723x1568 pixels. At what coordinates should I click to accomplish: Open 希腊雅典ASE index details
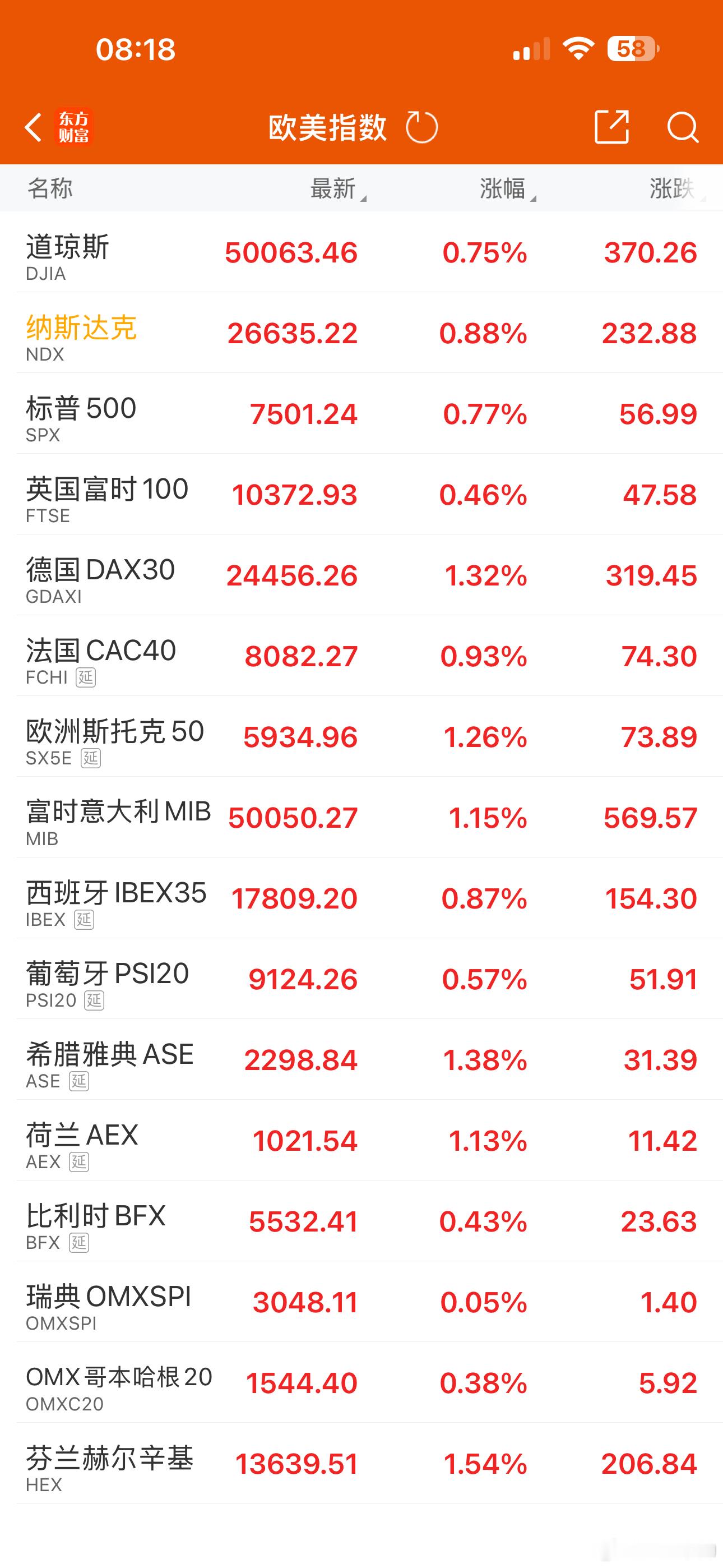(361, 1060)
